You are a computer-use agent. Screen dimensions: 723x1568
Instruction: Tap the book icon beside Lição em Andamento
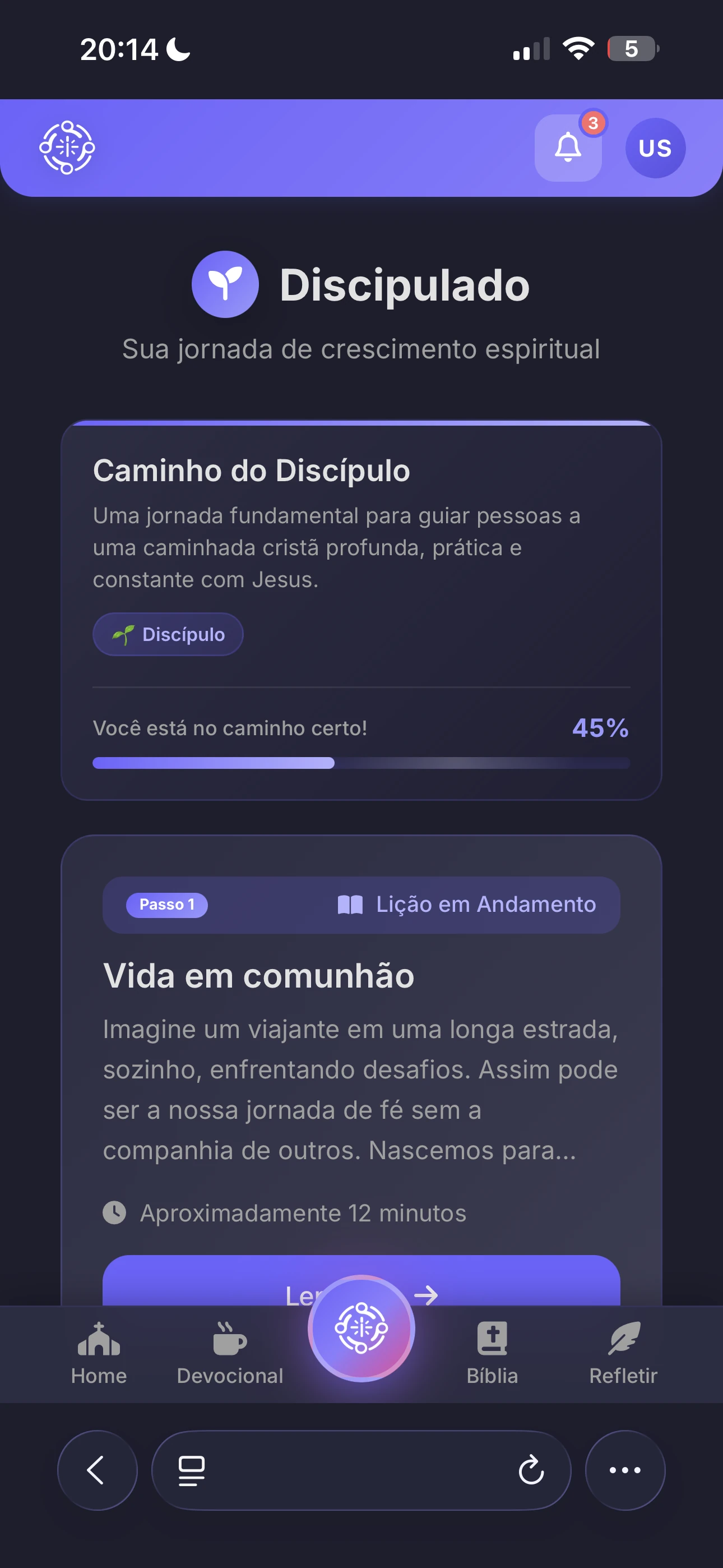point(353,905)
